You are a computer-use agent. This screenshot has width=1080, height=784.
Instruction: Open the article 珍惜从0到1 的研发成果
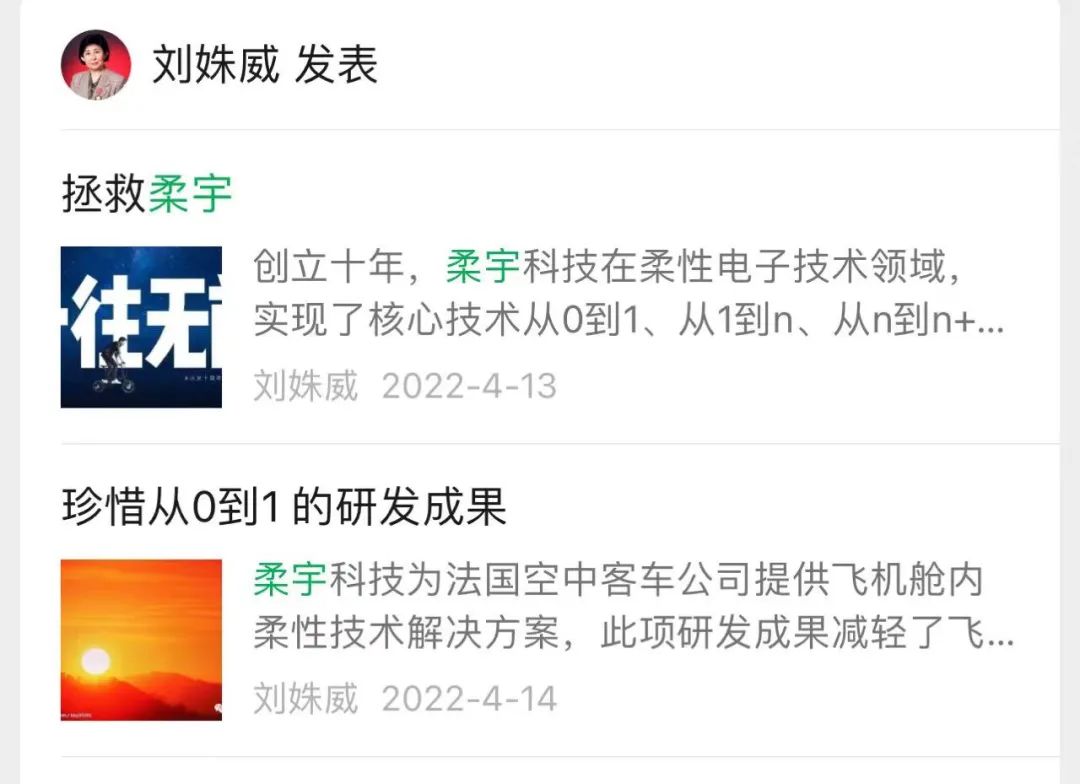(285, 507)
